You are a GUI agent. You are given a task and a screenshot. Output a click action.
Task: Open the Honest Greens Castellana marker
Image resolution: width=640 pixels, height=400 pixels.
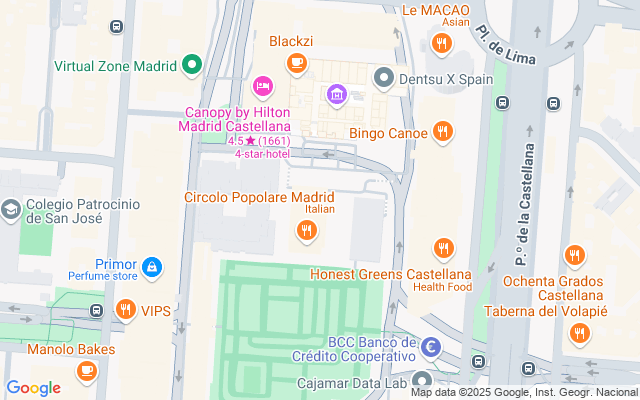pos(443,248)
